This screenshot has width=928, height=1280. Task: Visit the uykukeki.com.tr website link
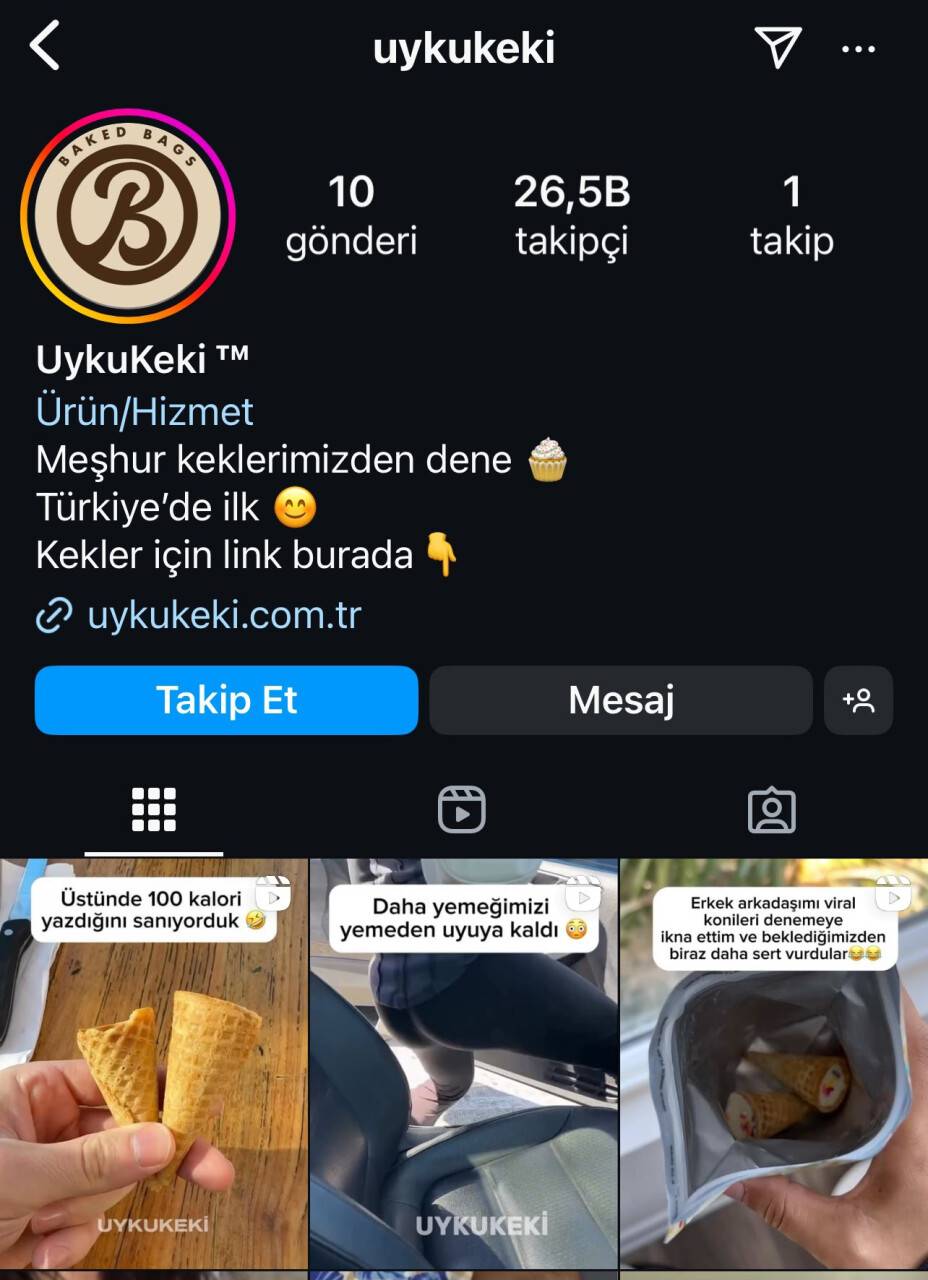point(222,617)
